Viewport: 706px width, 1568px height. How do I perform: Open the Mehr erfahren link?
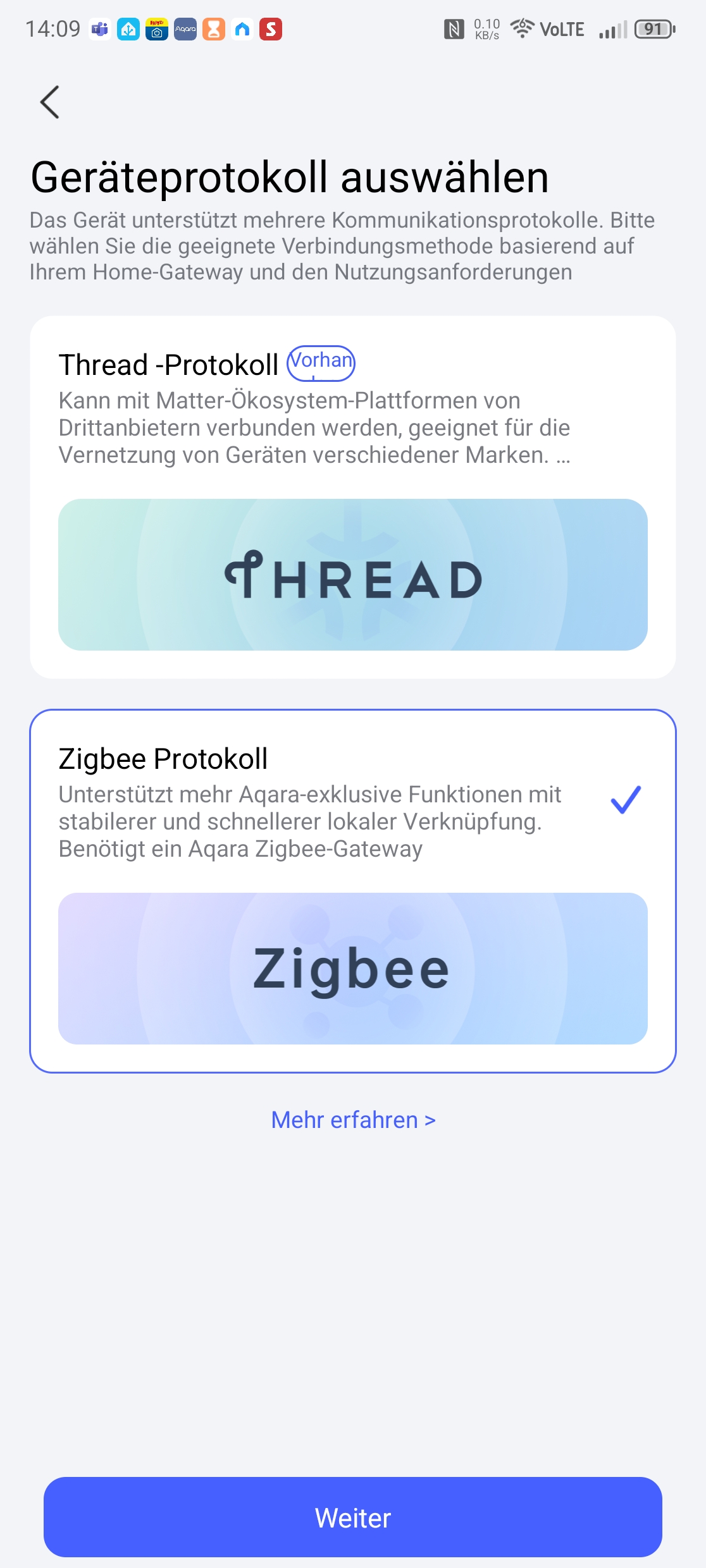click(353, 1120)
